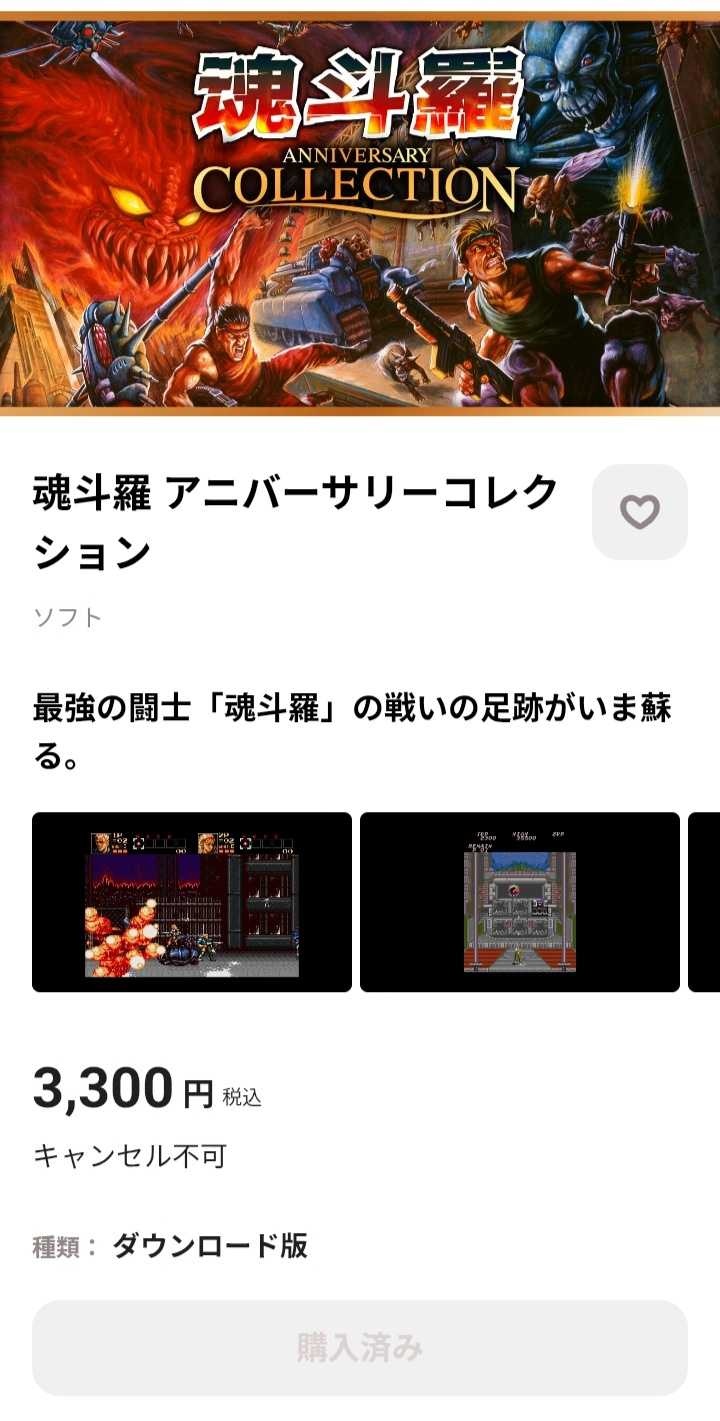Image resolution: width=720 pixels, height=1421 pixels.
Task: Tap the 購入済み button
Action: tap(360, 1348)
